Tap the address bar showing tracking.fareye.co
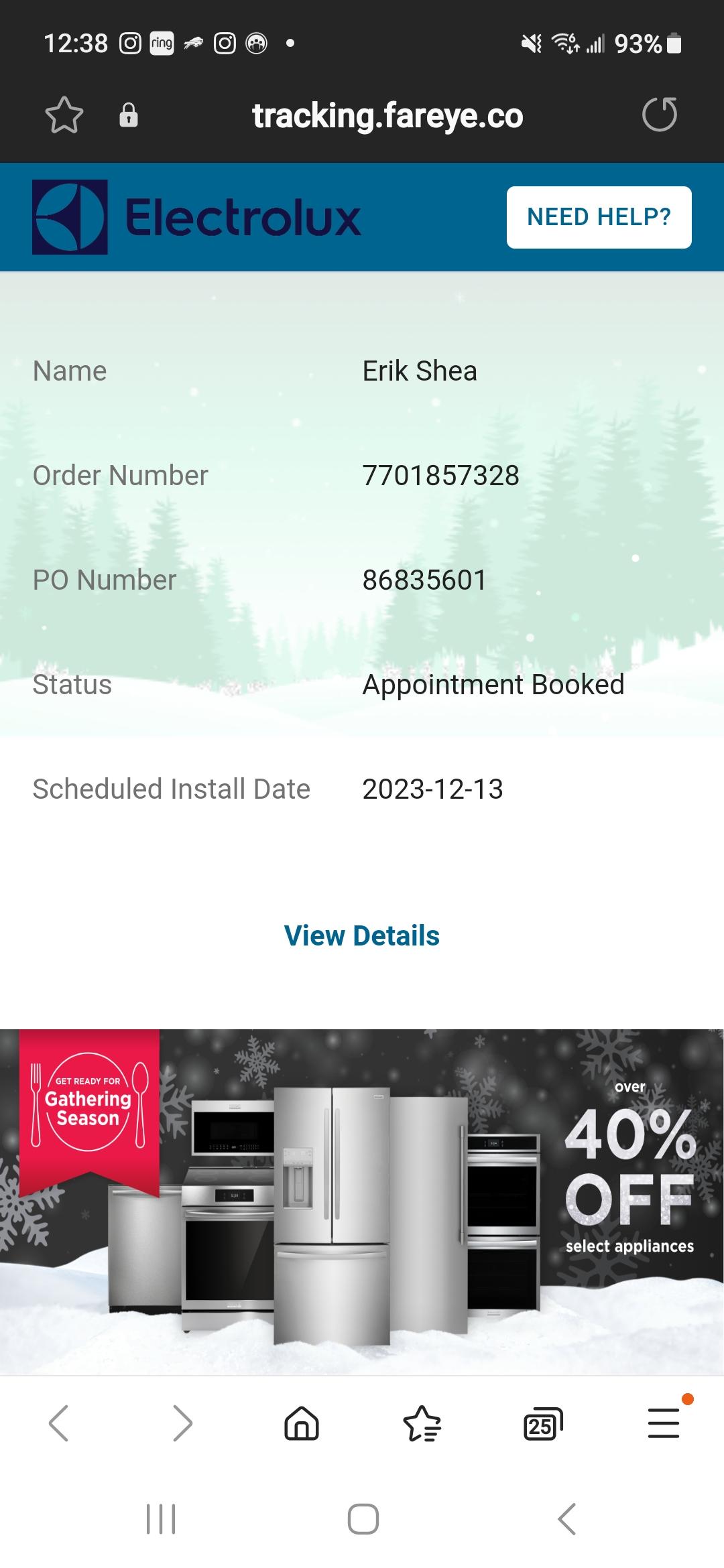Image resolution: width=724 pixels, height=1568 pixels. (x=387, y=115)
